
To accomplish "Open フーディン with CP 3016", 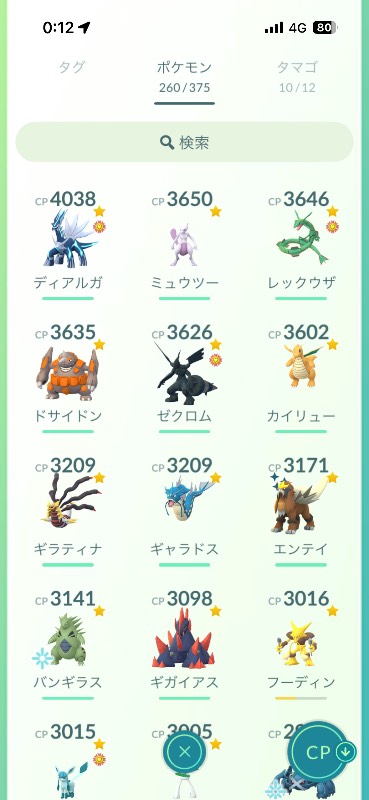I will pyautogui.click(x=301, y=642).
